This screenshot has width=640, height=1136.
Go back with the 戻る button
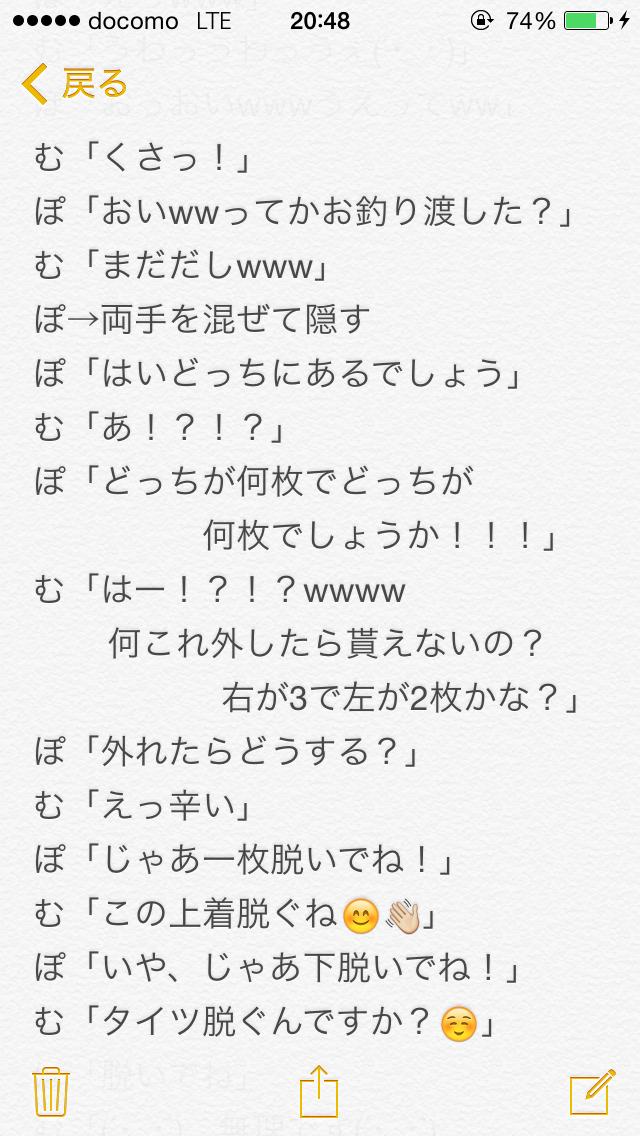point(76,85)
